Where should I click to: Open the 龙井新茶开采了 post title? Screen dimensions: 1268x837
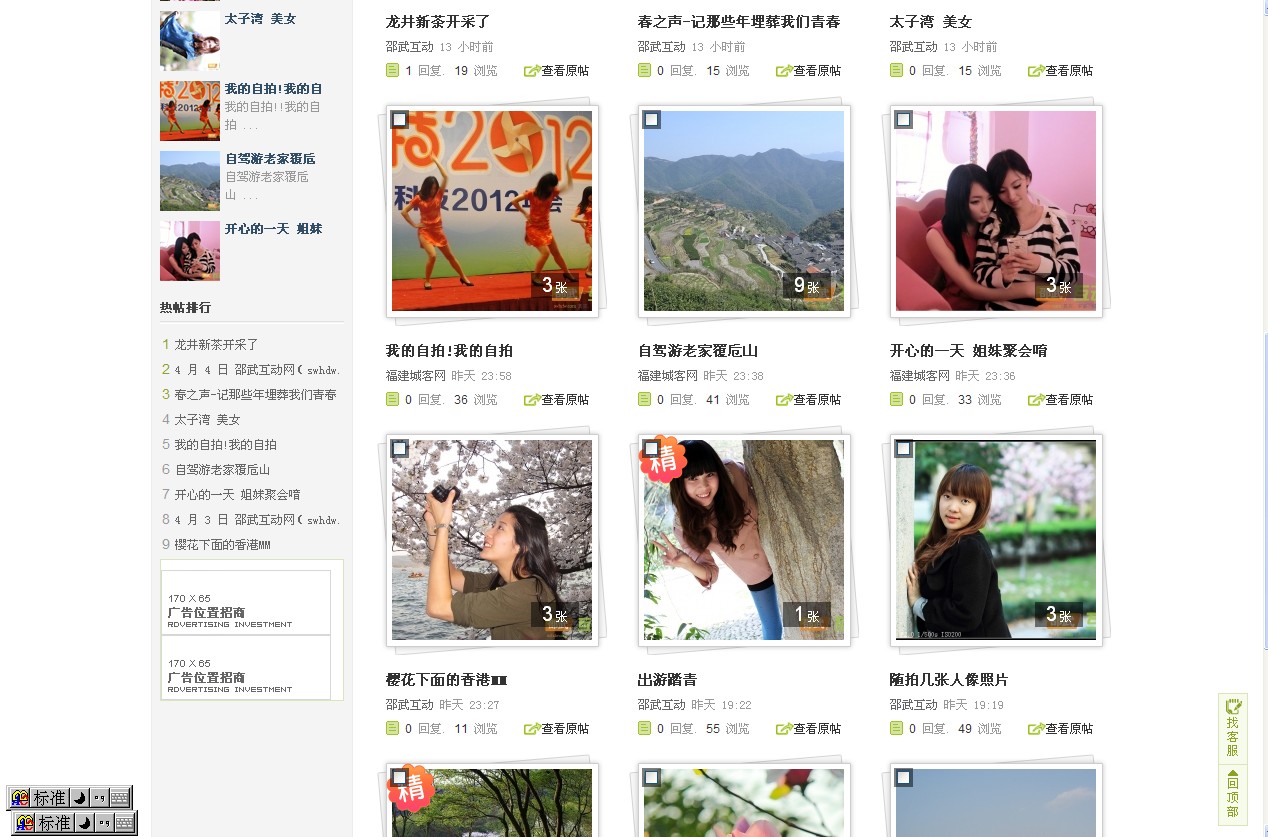(438, 22)
